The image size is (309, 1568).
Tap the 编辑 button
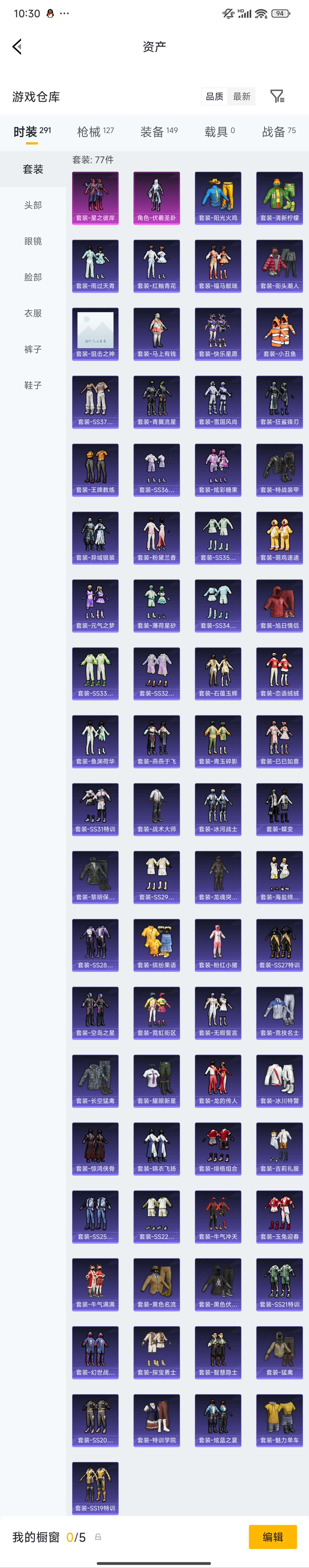tap(273, 1536)
